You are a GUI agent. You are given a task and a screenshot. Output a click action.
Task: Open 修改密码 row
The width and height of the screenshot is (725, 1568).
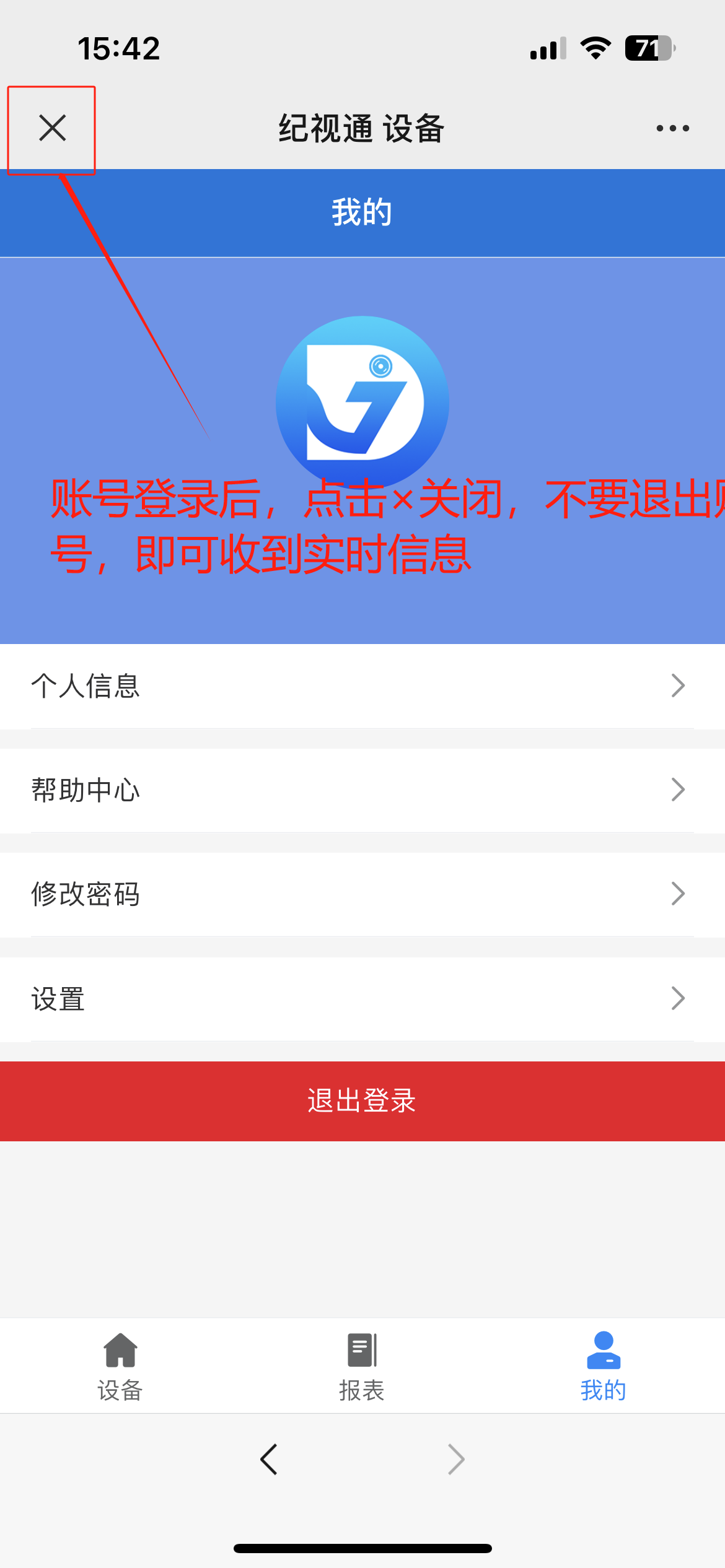coord(362,894)
